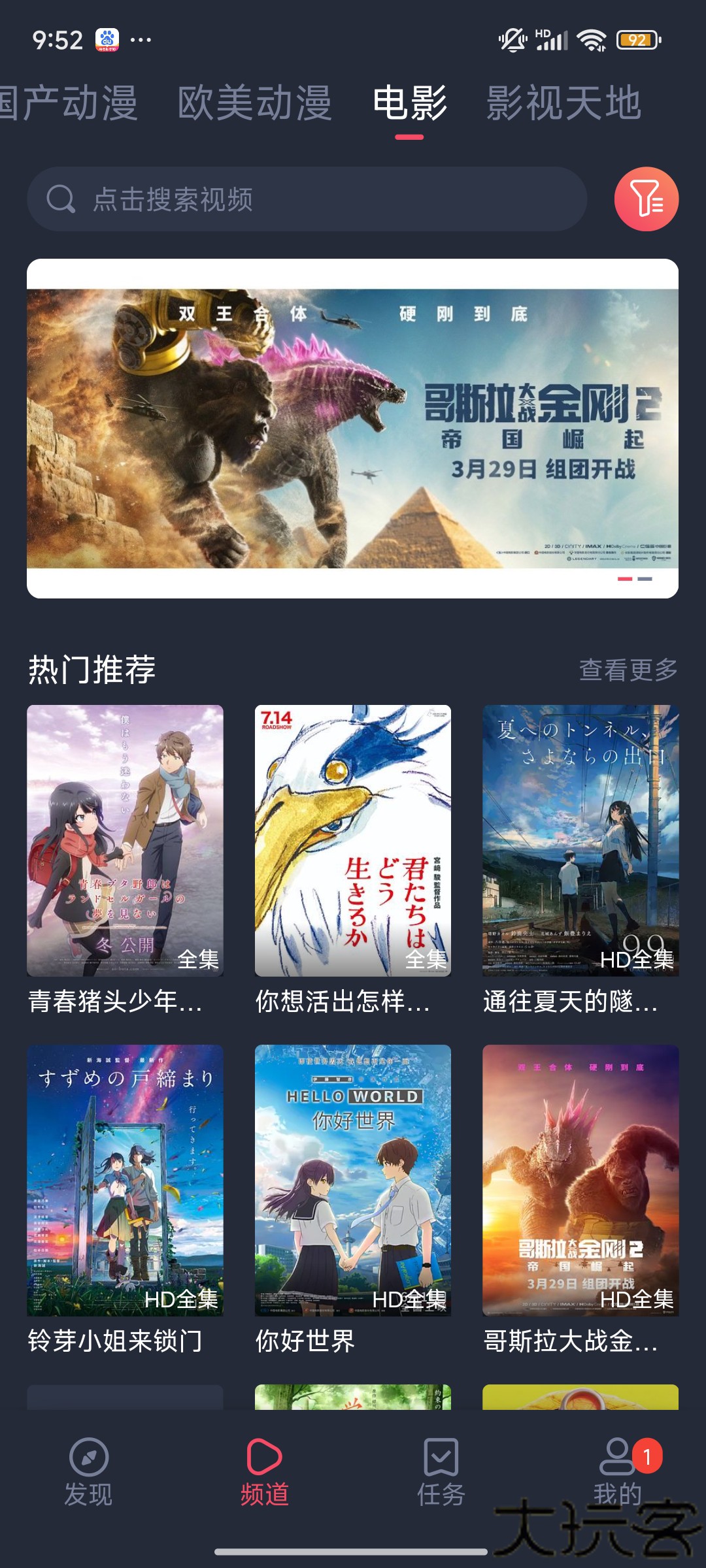Viewport: 706px width, 1568px height.
Task: Switch to the 影视天地 tab
Action: coord(563,105)
